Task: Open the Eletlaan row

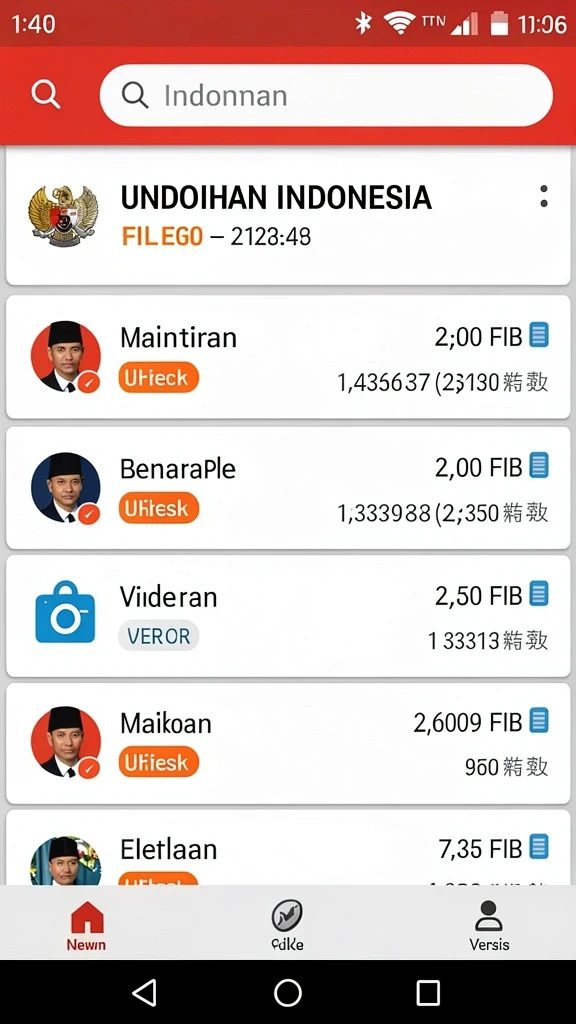Action: (x=288, y=848)
